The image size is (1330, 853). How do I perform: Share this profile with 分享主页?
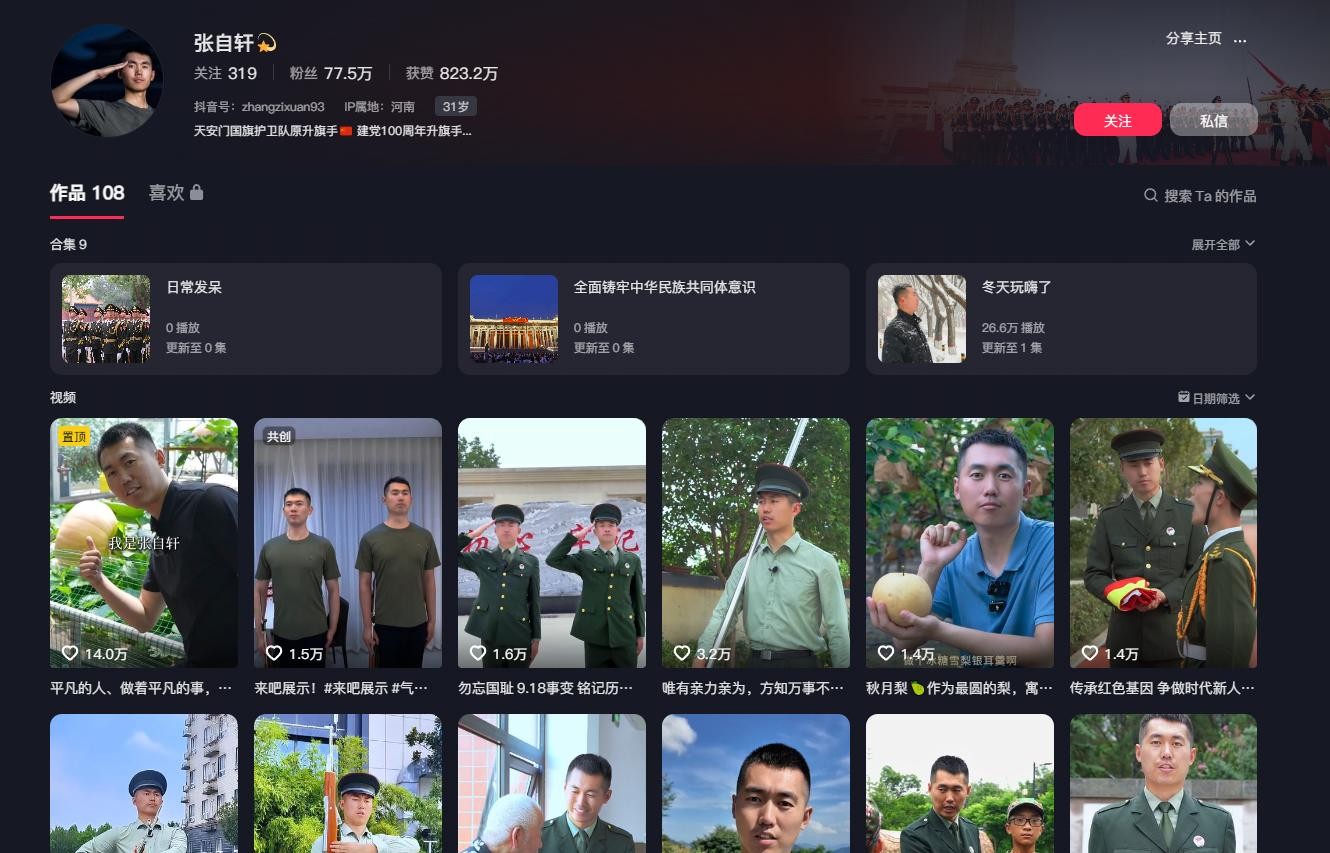coord(1193,38)
